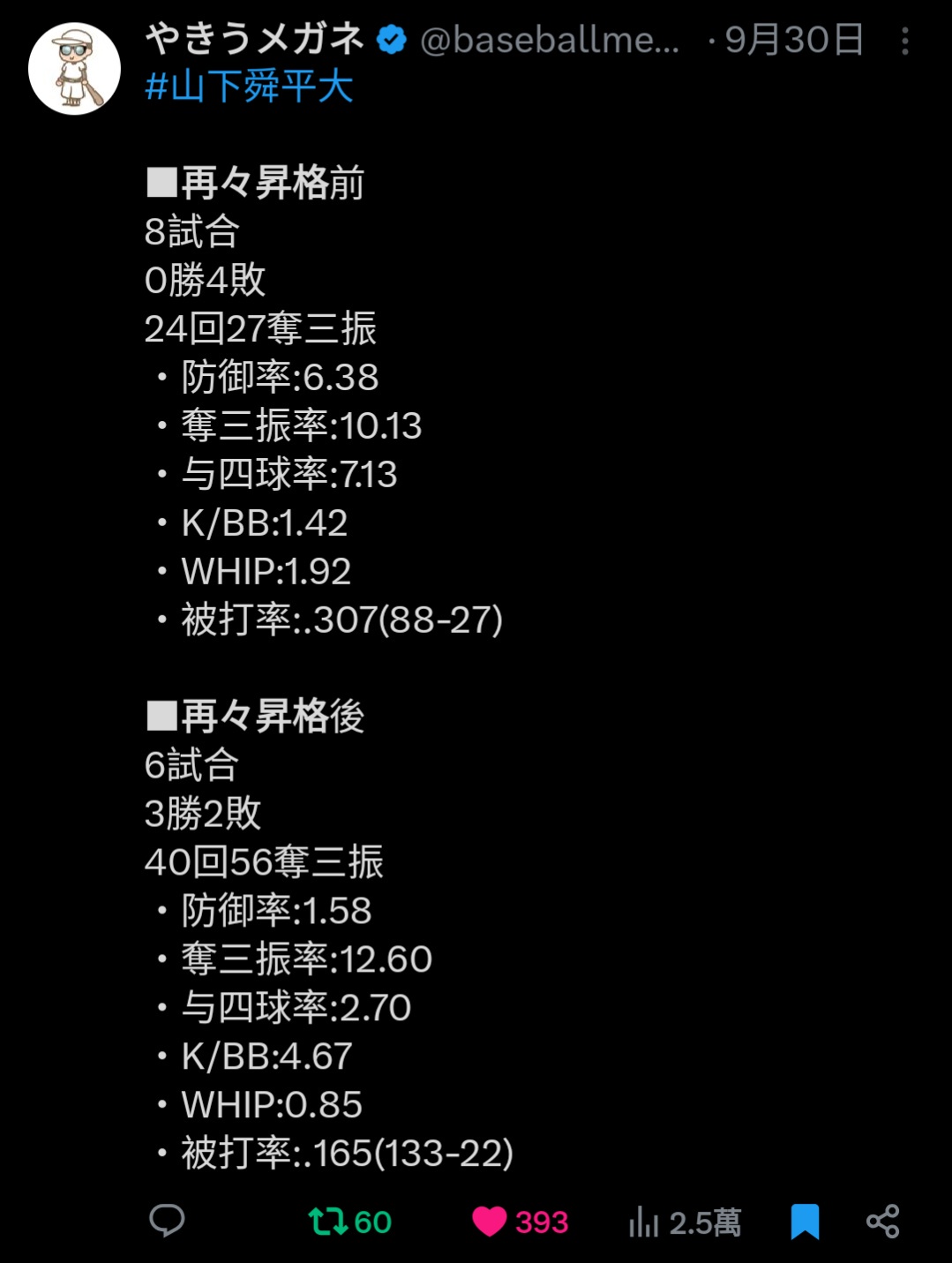Remove the bookmark from this tweet
The height and width of the screenshot is (1263, 952).
805,1222
